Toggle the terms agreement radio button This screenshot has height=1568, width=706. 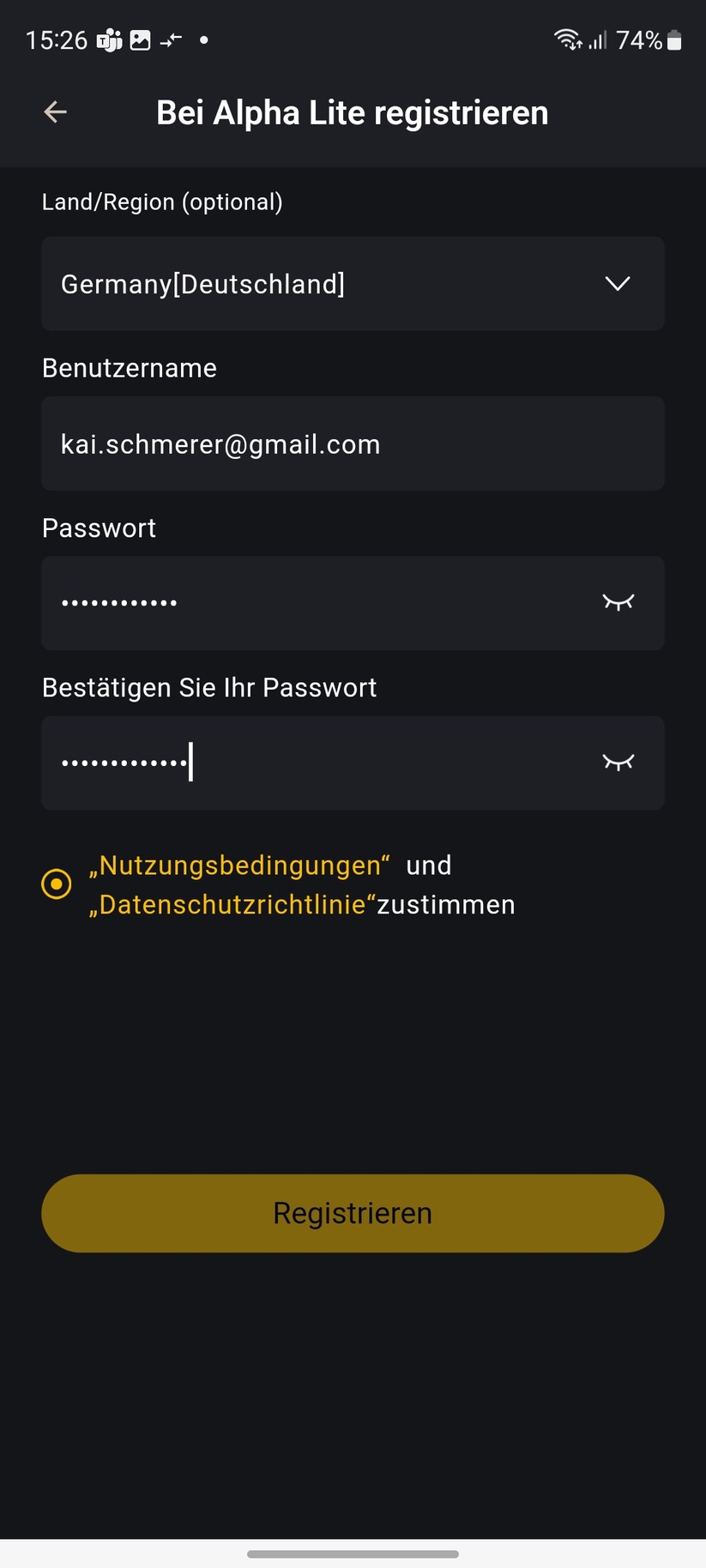coord(57,884)
